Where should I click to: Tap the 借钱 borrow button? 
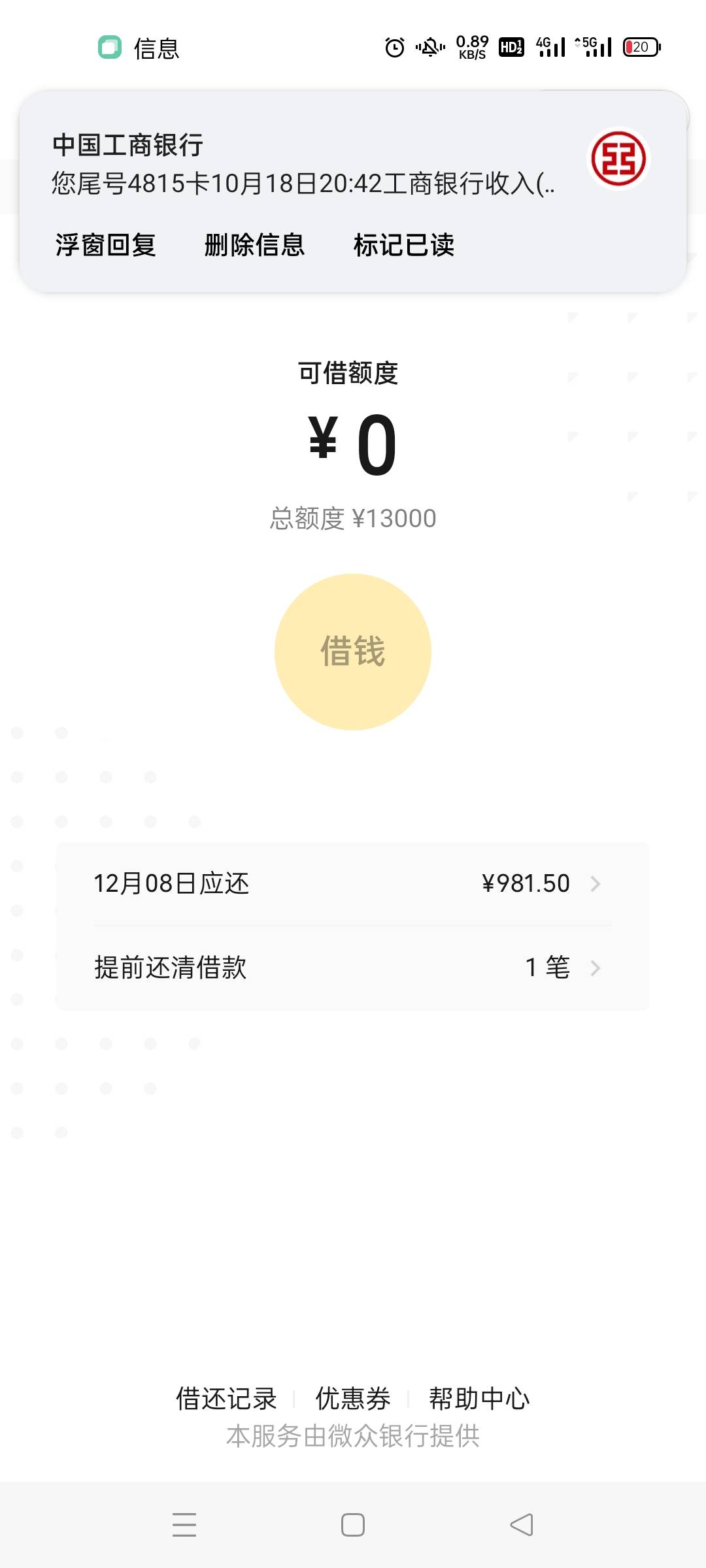coord(353,651)
